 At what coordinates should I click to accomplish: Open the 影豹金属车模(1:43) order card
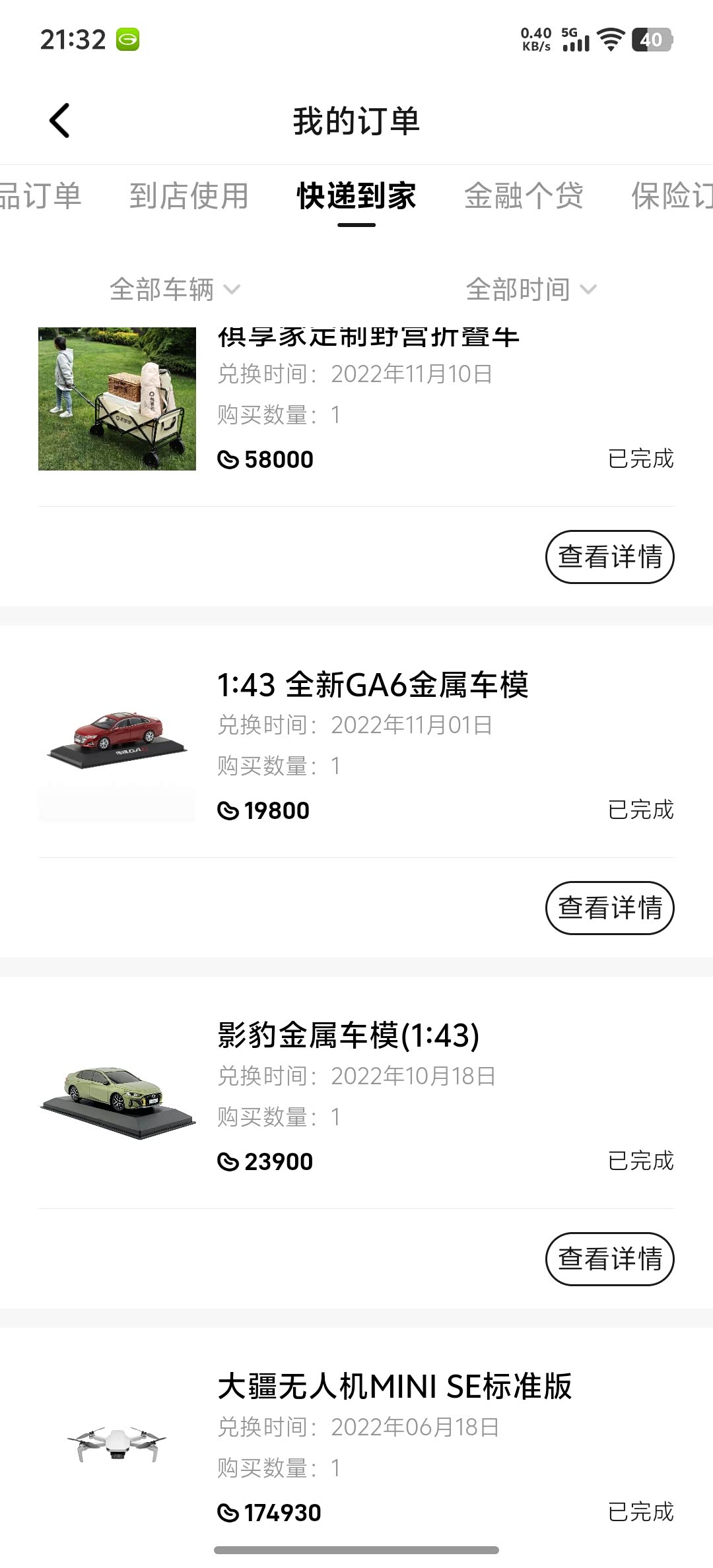(348, 1035)
